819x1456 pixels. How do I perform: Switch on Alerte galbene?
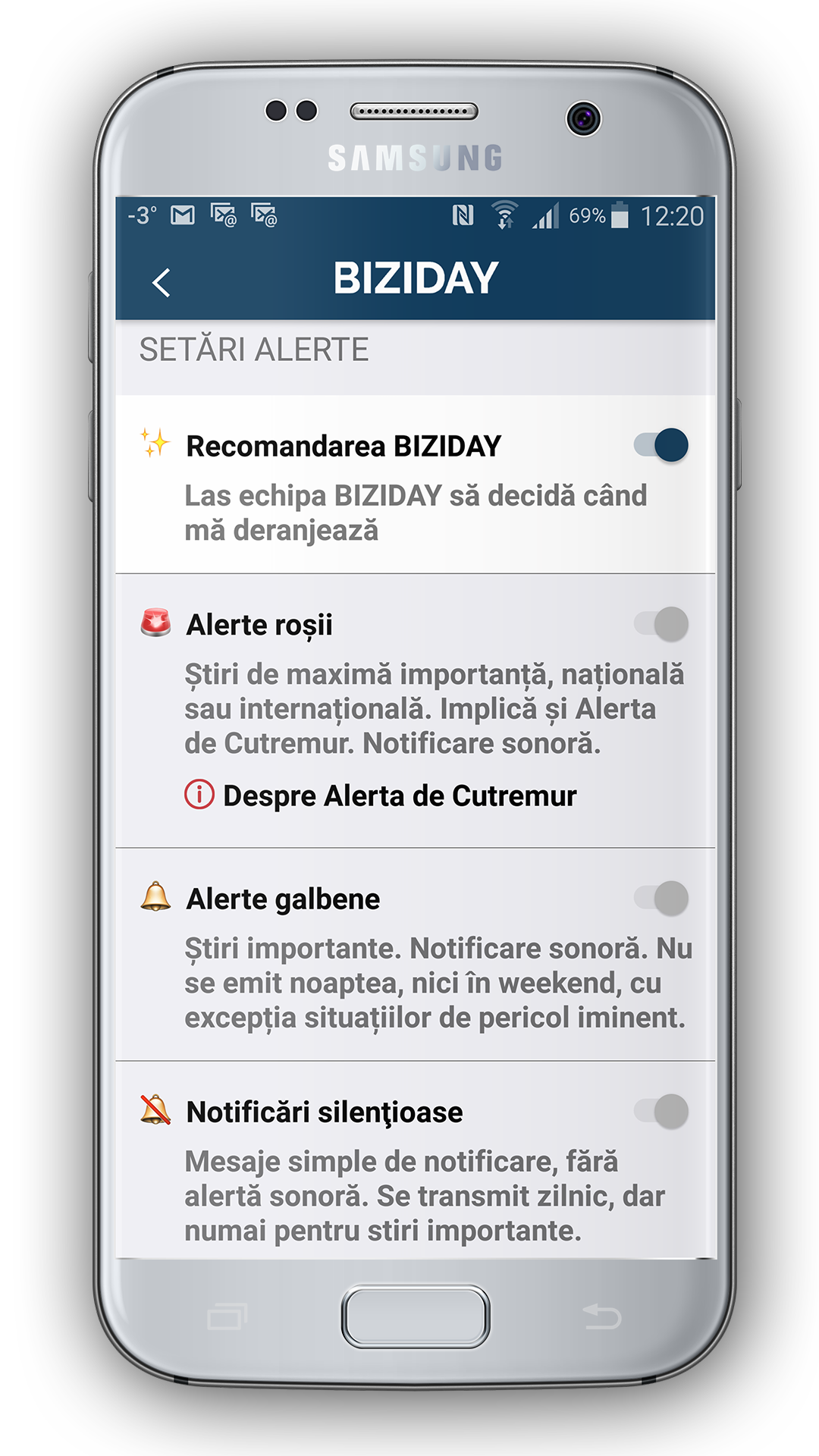click(661, 898)
